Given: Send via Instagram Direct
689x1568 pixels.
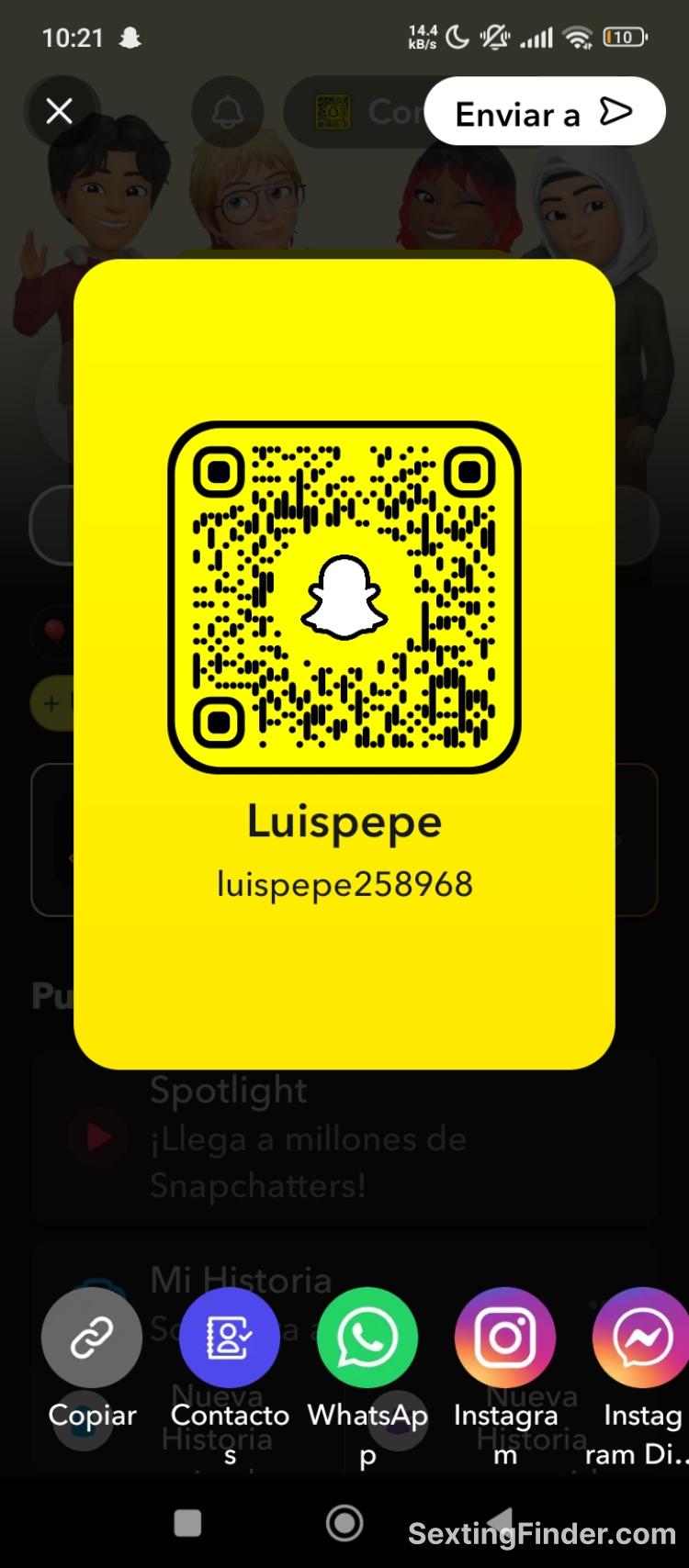Looking at the screenshot, I should click(x=641, y=1338).
